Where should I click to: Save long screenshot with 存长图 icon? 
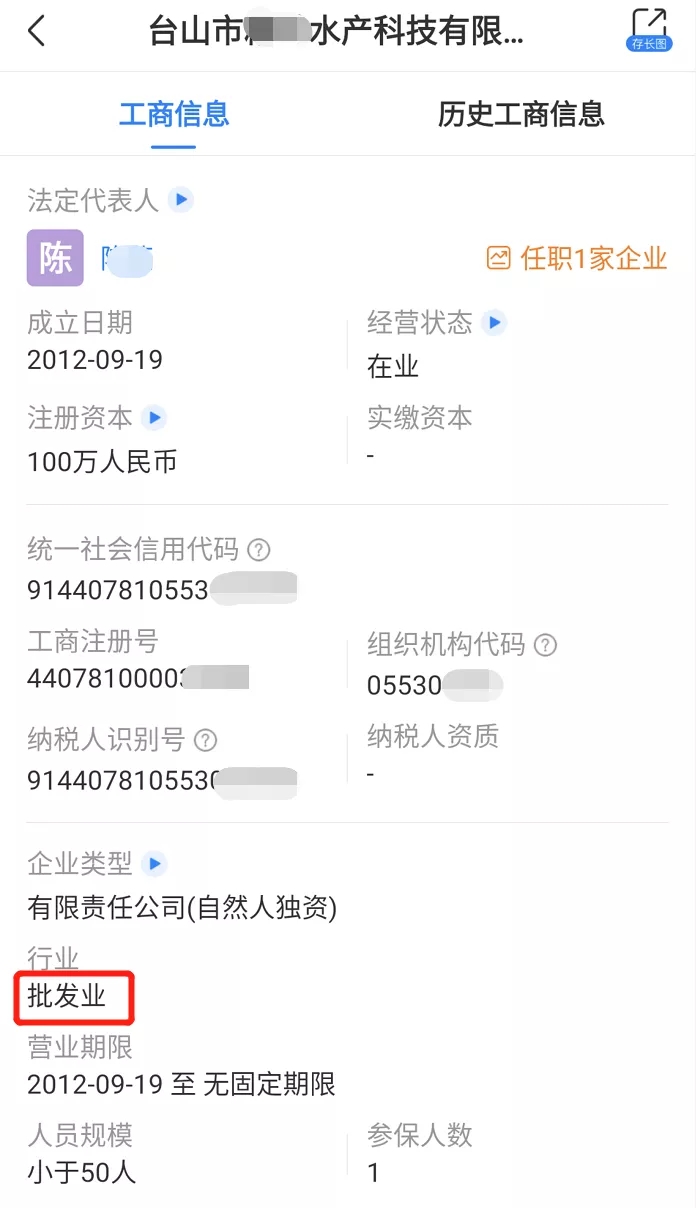coord(648,29)
